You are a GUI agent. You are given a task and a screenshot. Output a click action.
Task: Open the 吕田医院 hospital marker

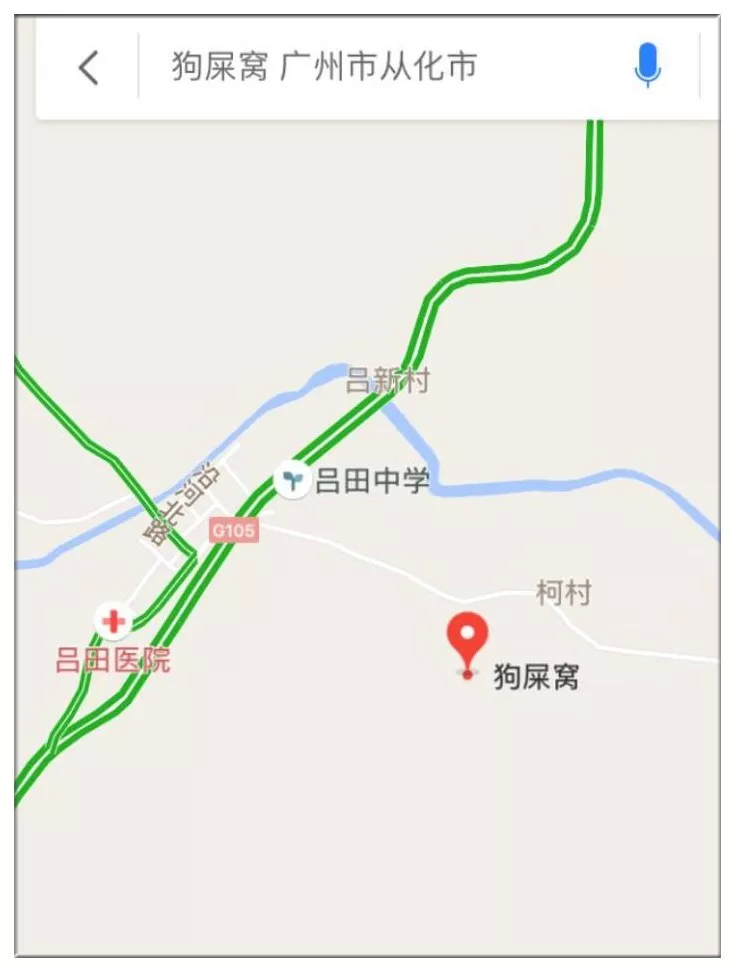point(113,621)
